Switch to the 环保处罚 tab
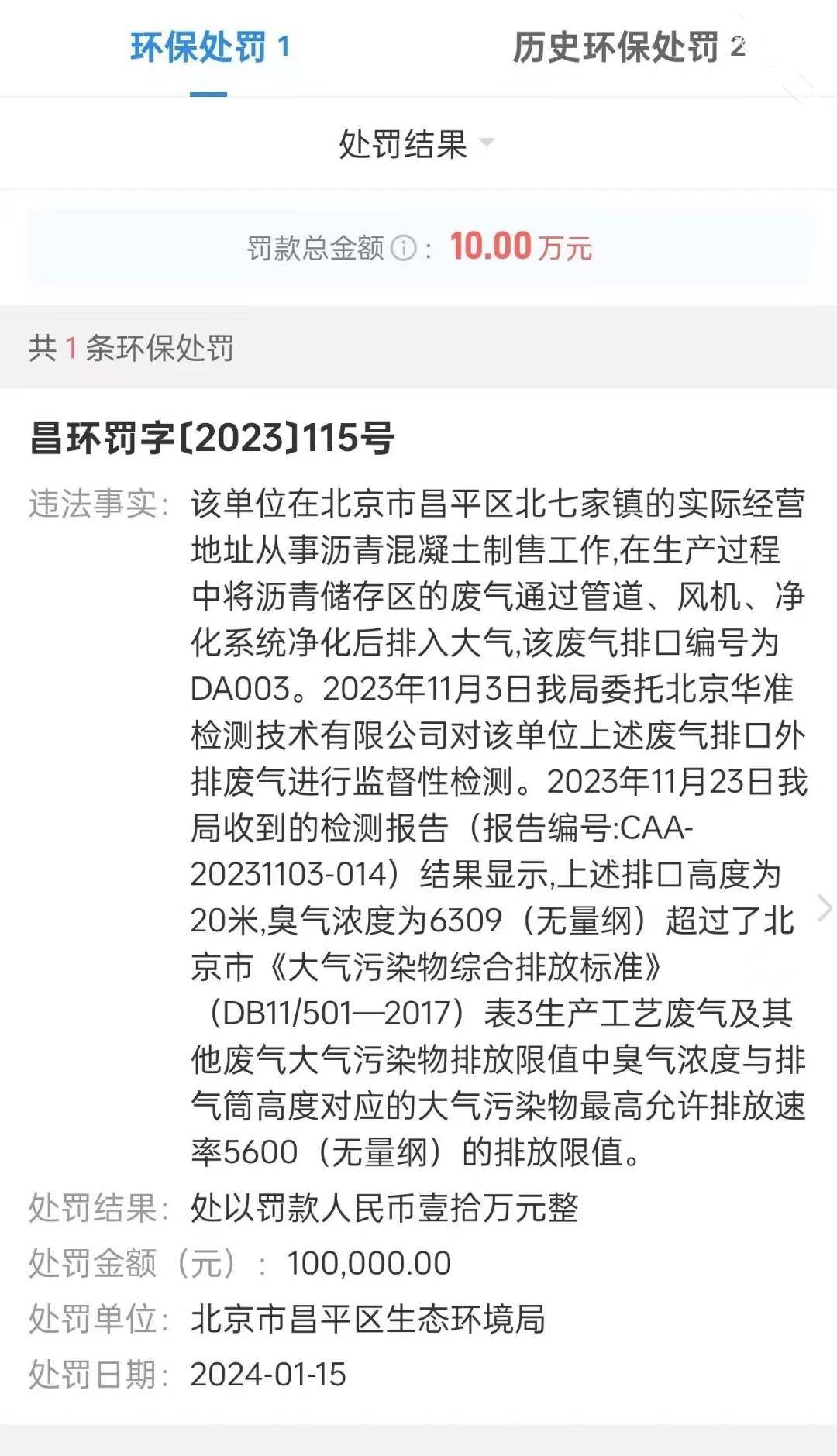 209,47
